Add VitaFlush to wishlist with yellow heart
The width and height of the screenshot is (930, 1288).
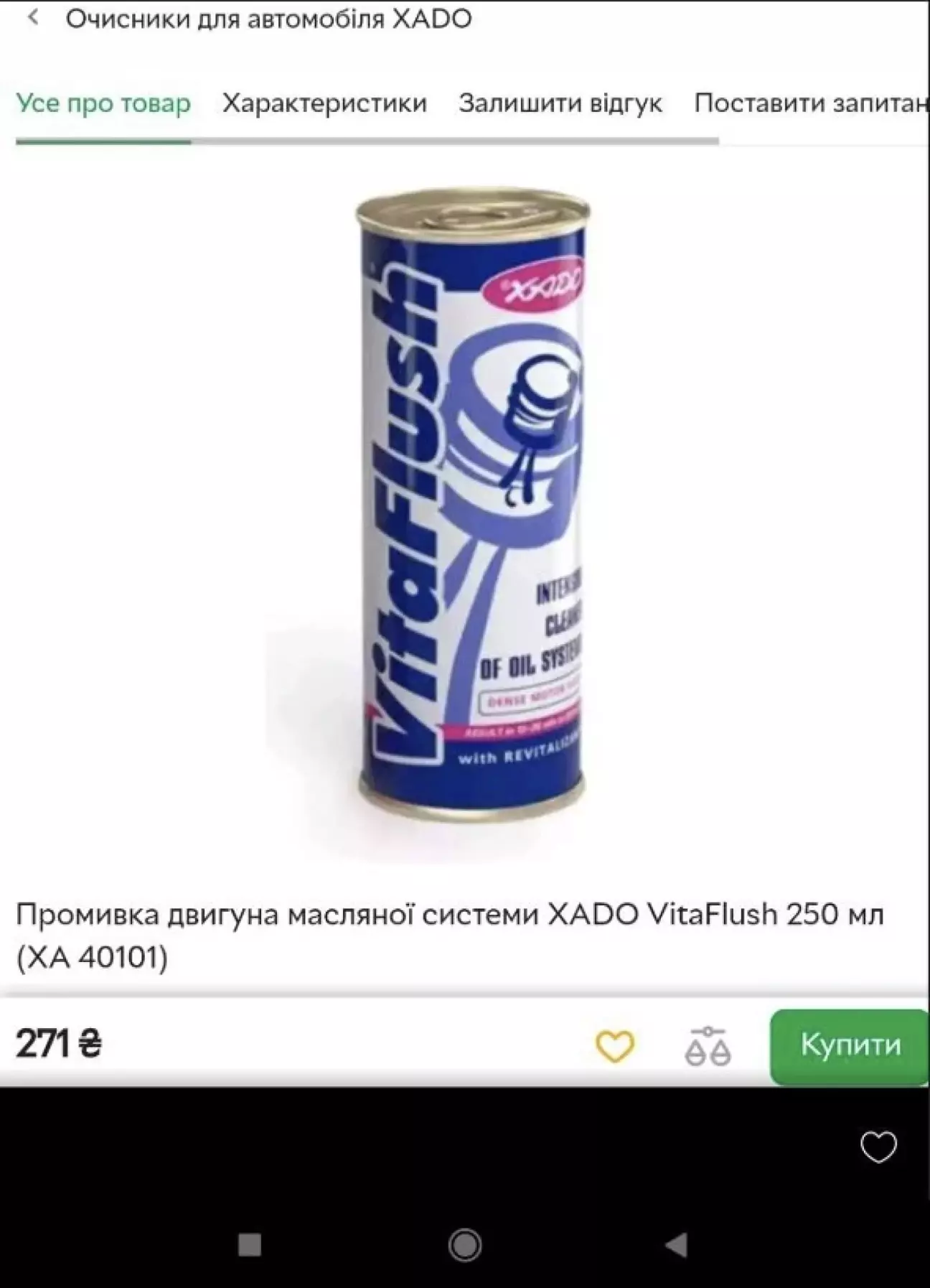click(615, 1046)
